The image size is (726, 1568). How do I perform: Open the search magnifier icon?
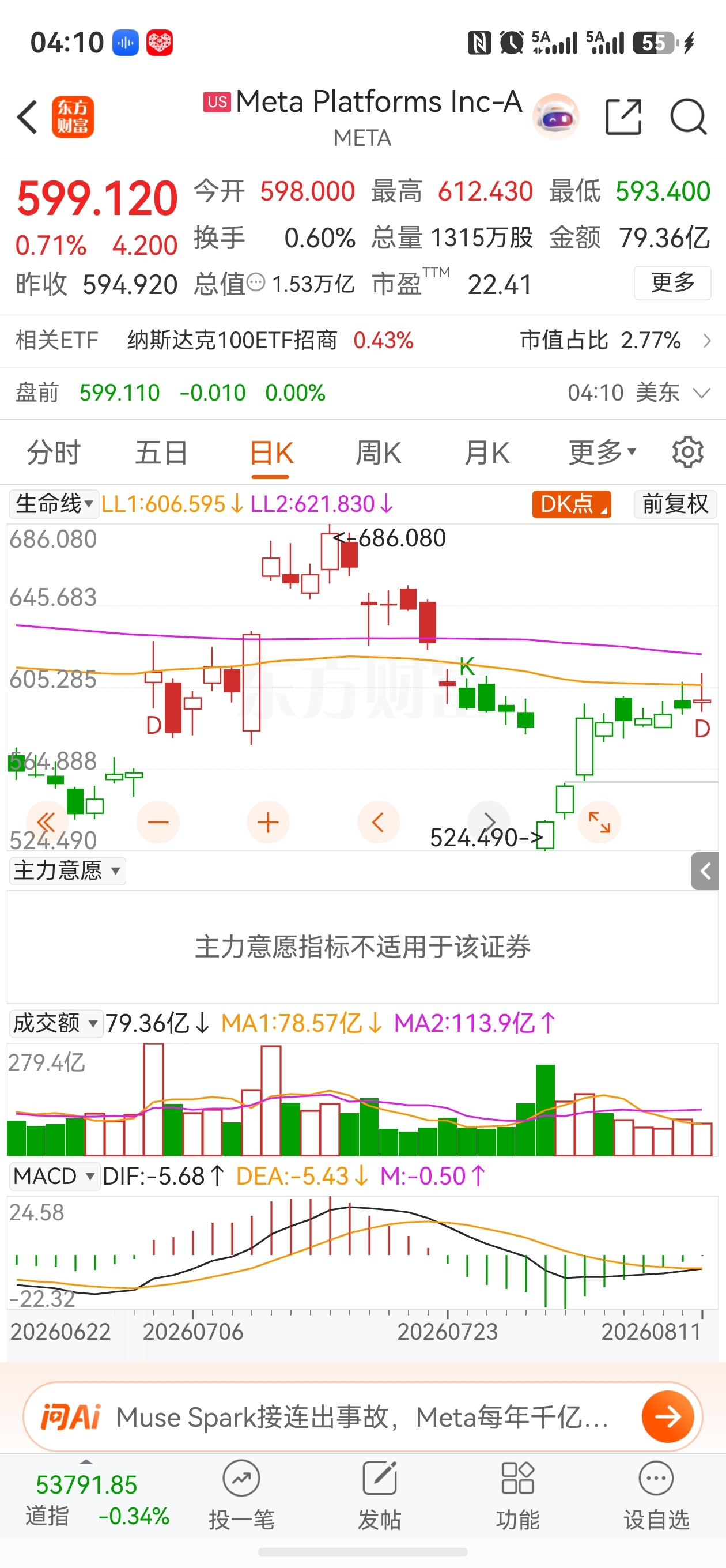(x=689, y=116)
